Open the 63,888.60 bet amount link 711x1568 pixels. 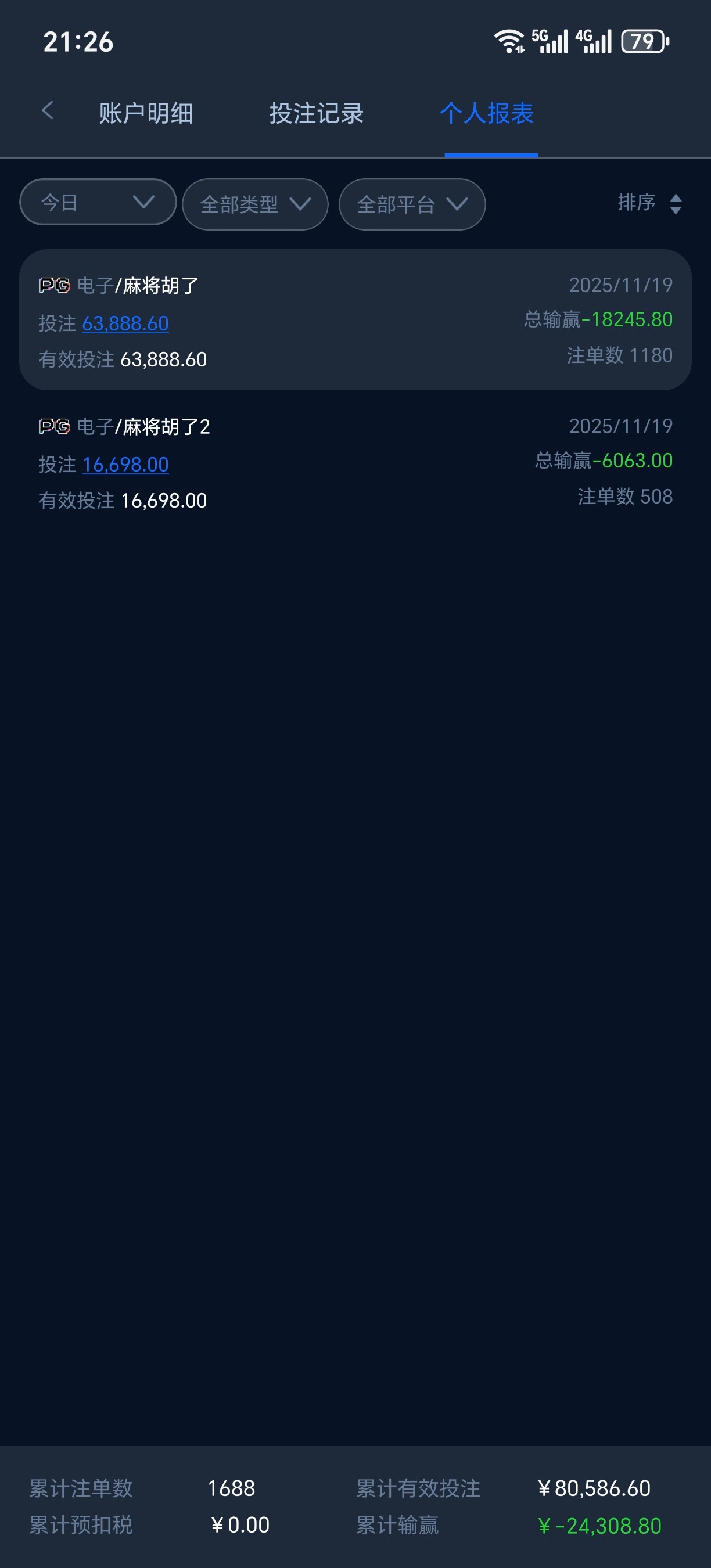click(125, 323)
